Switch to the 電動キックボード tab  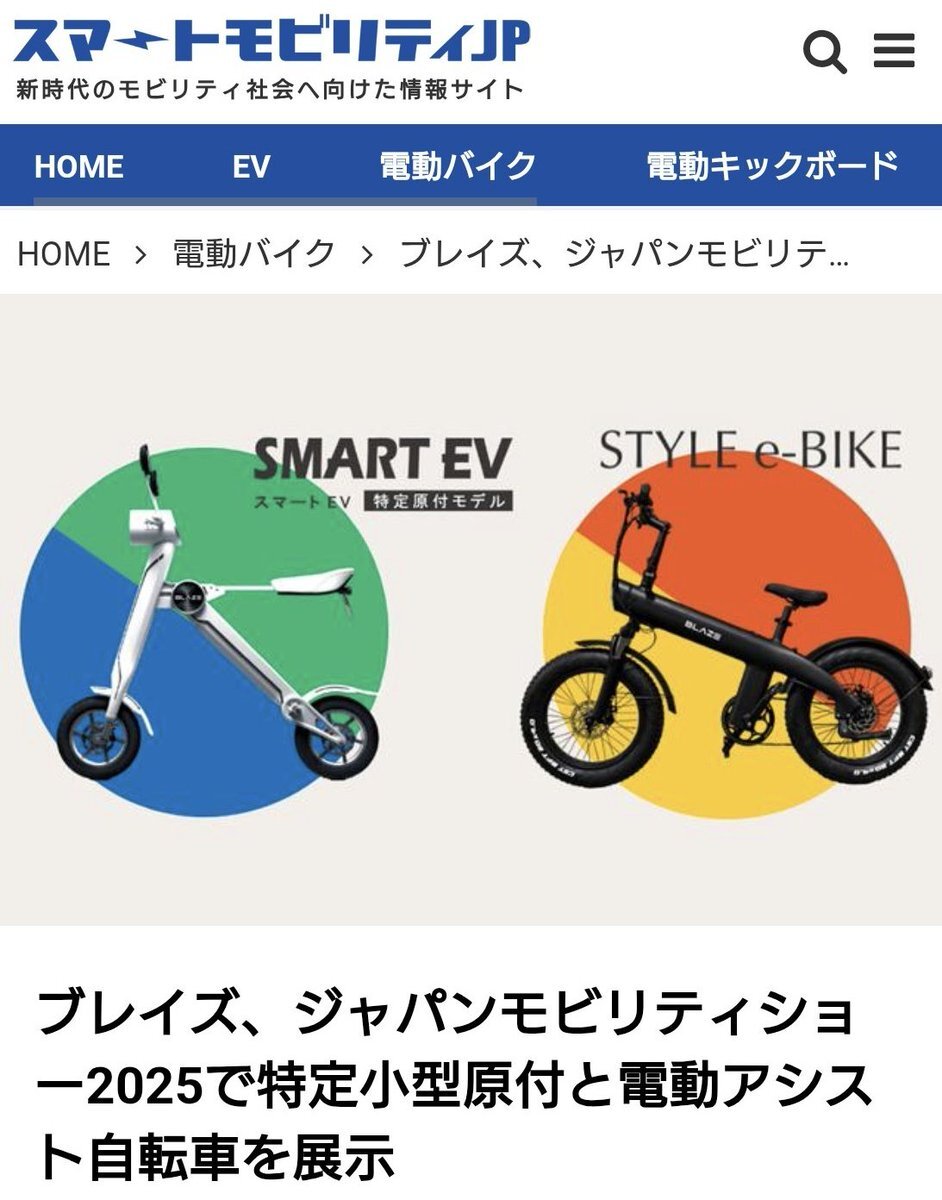(772, 166)
